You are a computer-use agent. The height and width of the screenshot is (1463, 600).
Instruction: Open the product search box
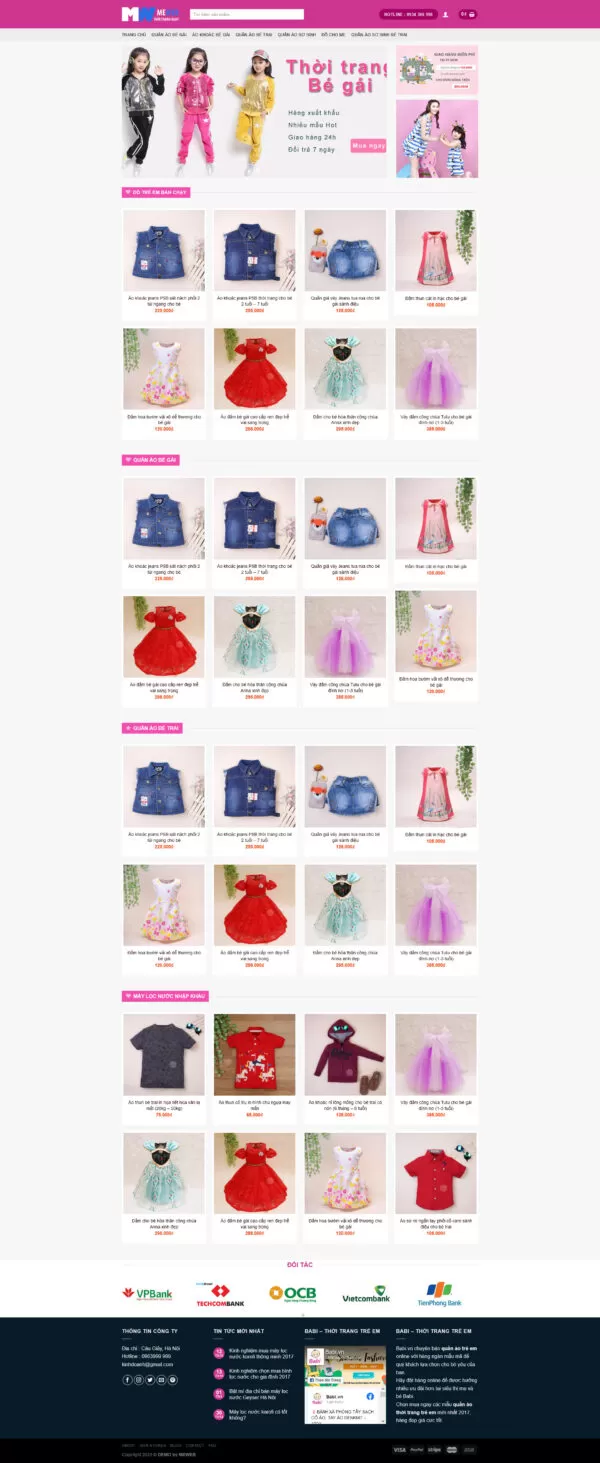pyautogui.click(x=246, y=14)
